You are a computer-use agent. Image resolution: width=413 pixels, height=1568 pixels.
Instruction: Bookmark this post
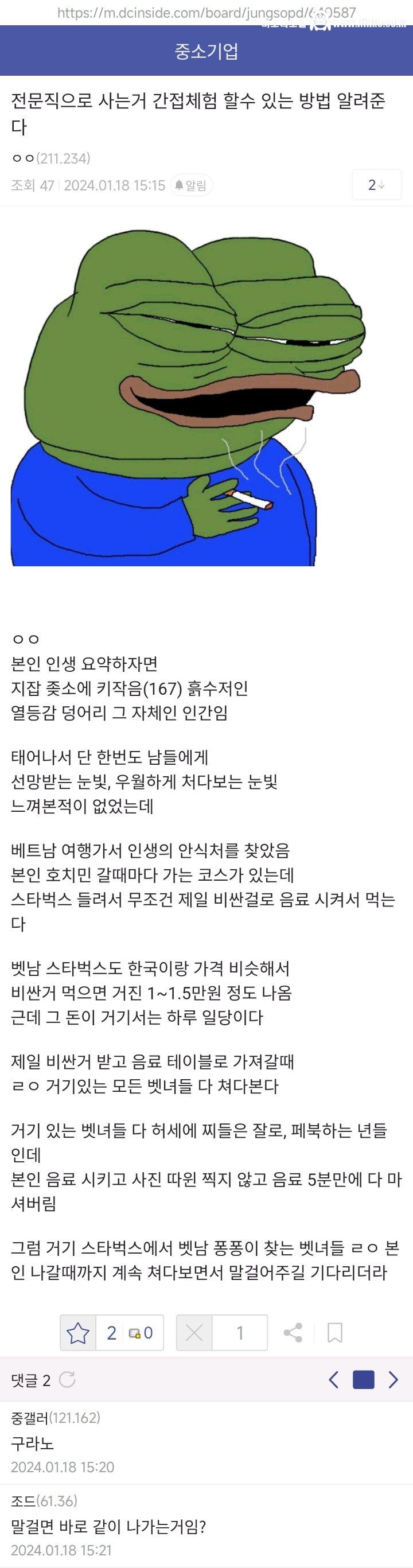pos(334,1333)
